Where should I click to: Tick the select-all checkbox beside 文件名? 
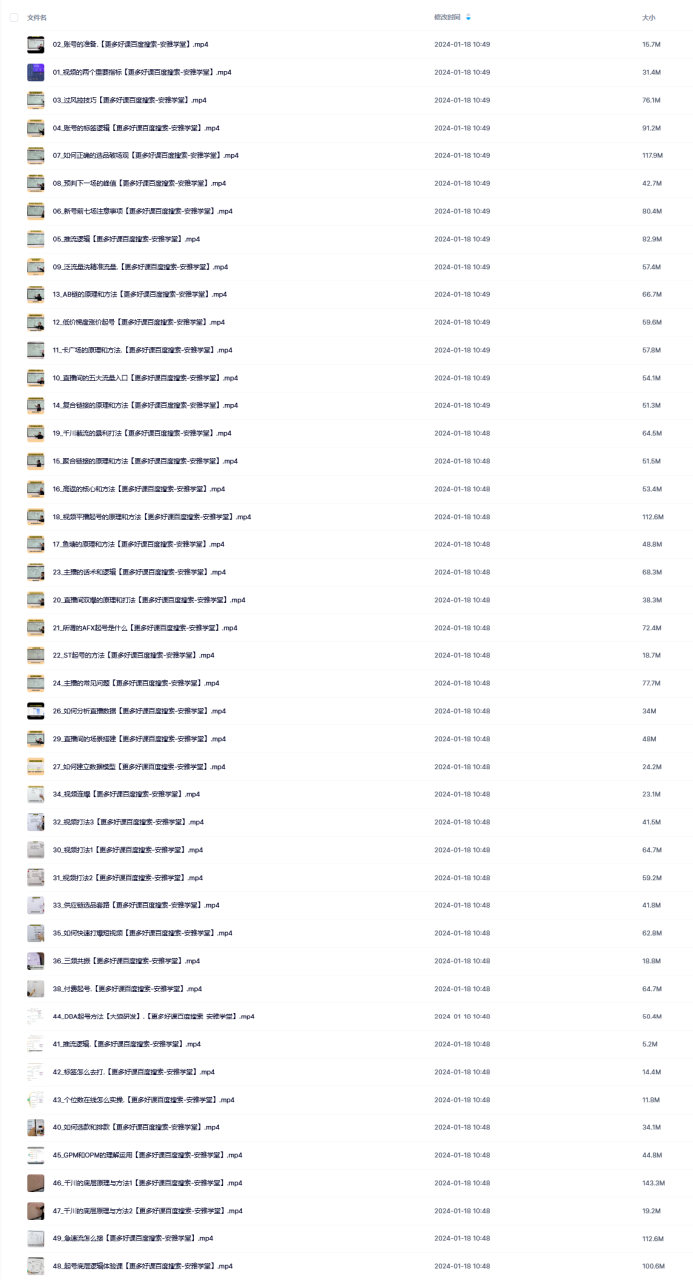14,18
